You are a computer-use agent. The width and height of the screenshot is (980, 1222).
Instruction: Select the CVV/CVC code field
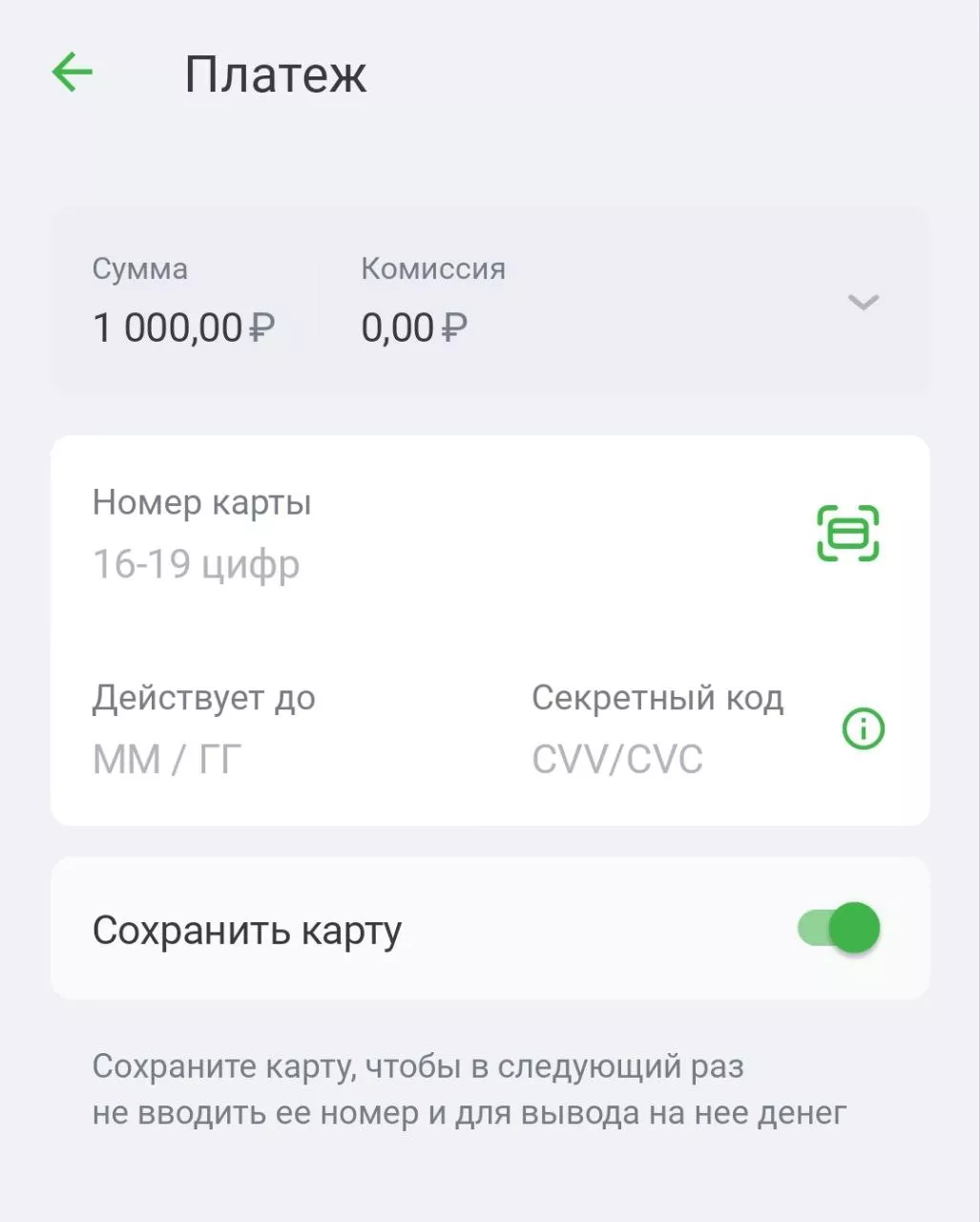616,758
